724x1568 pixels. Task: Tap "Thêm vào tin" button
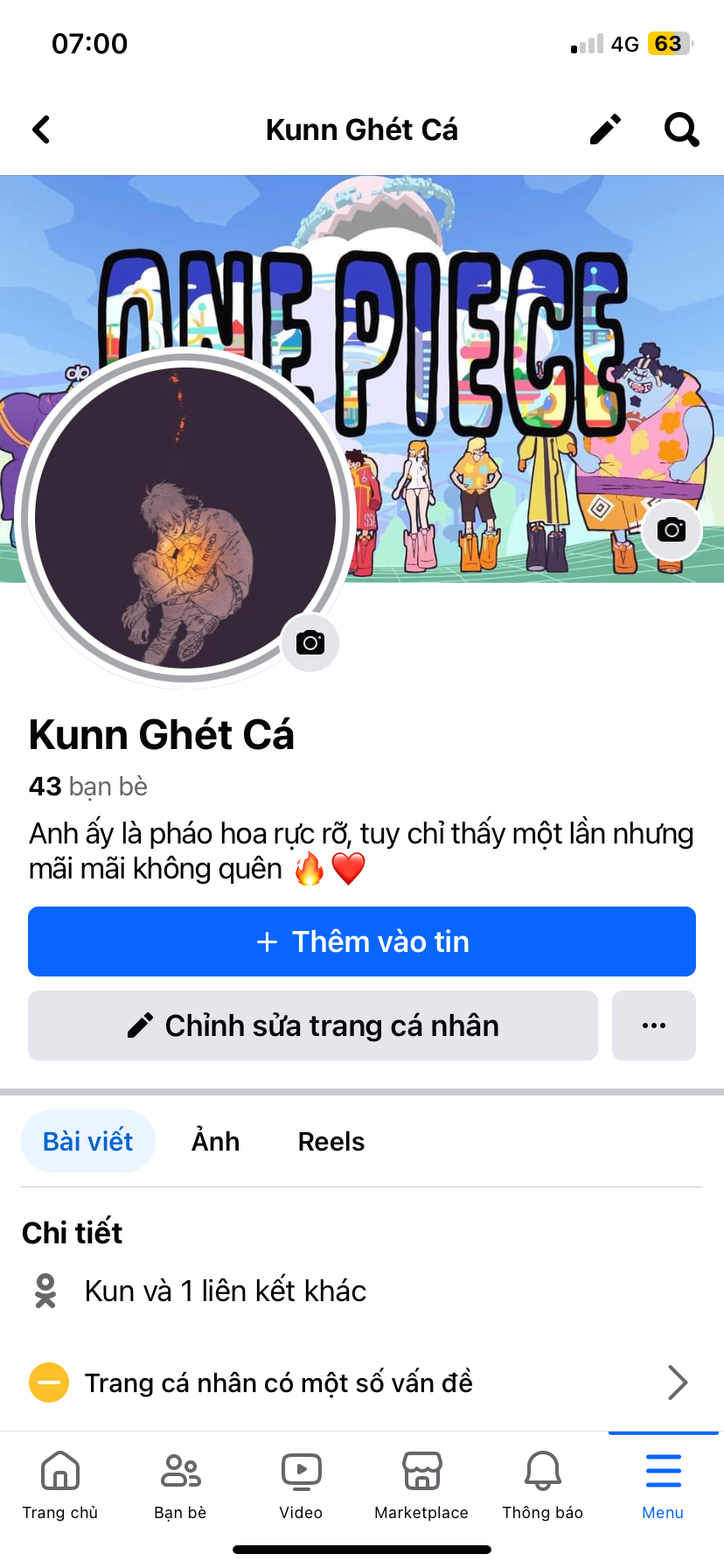point(362,941)
